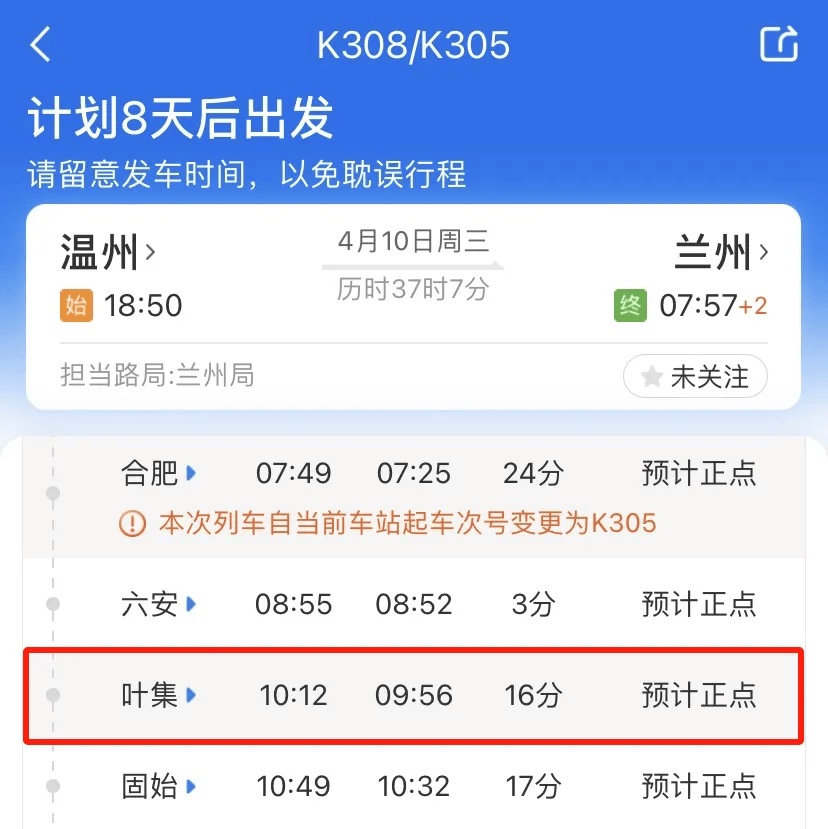Tap the star icon on the follow button
The width and height of the screenshot is (828, 829).
click(x=651, y=377)
